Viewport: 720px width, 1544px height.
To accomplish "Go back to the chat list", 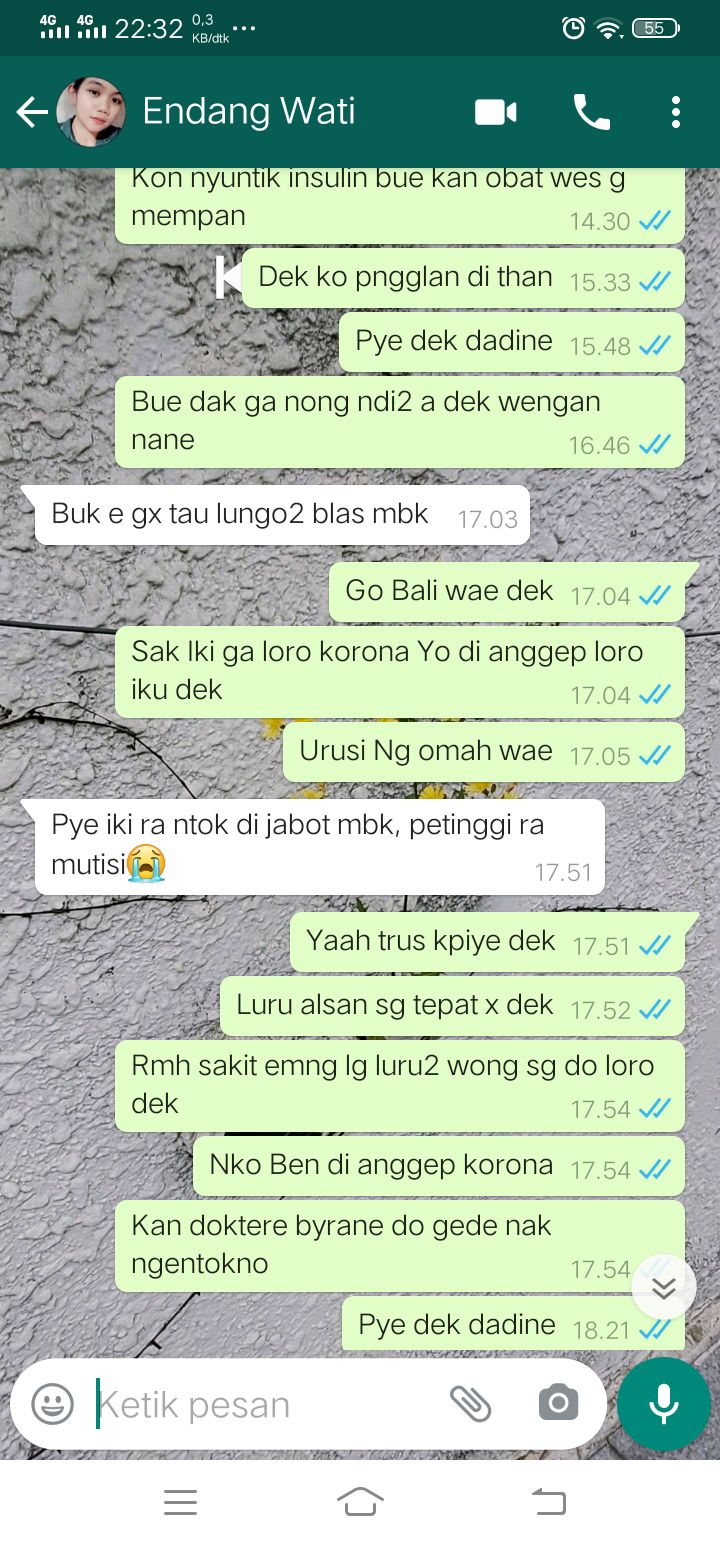I will 32,112.
